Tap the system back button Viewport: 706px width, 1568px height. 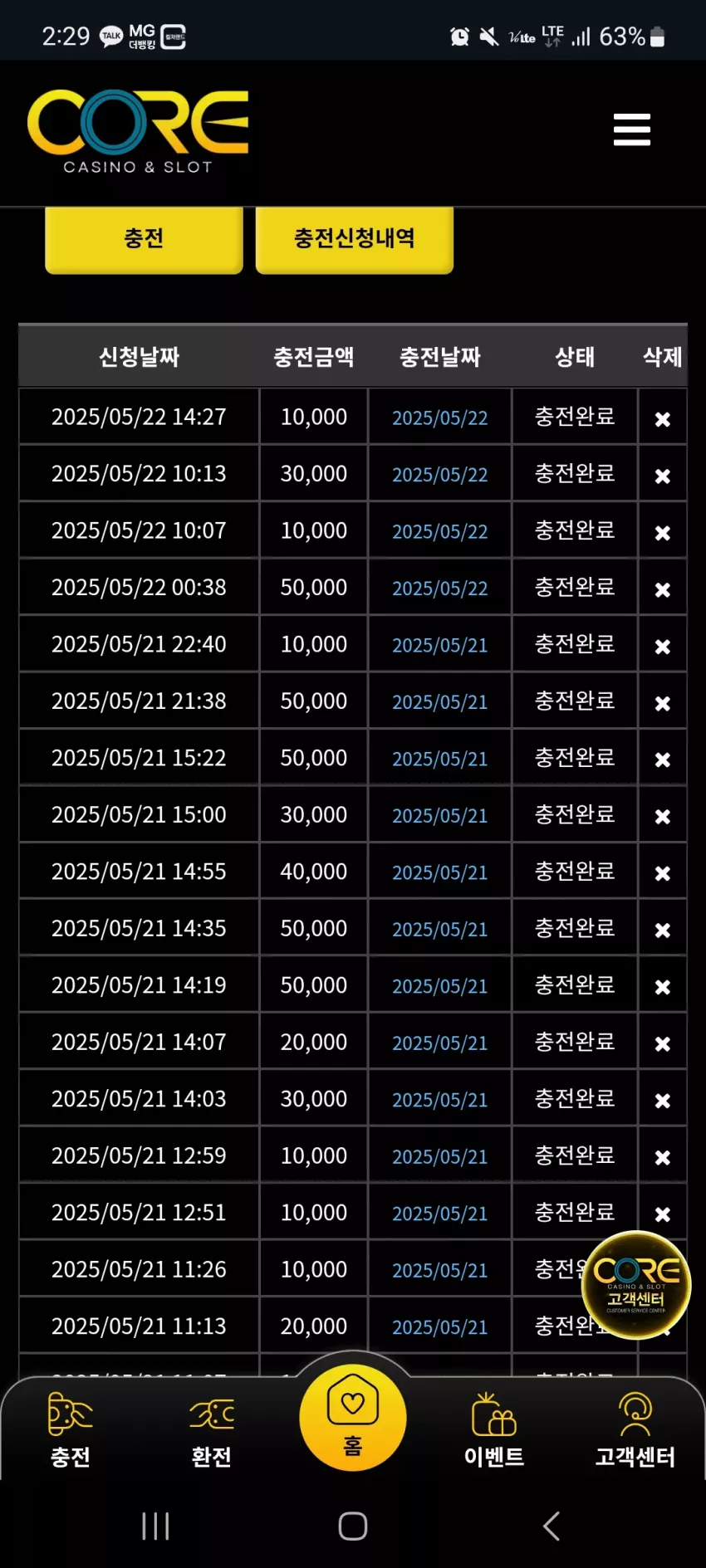[x=551, y=1526]
